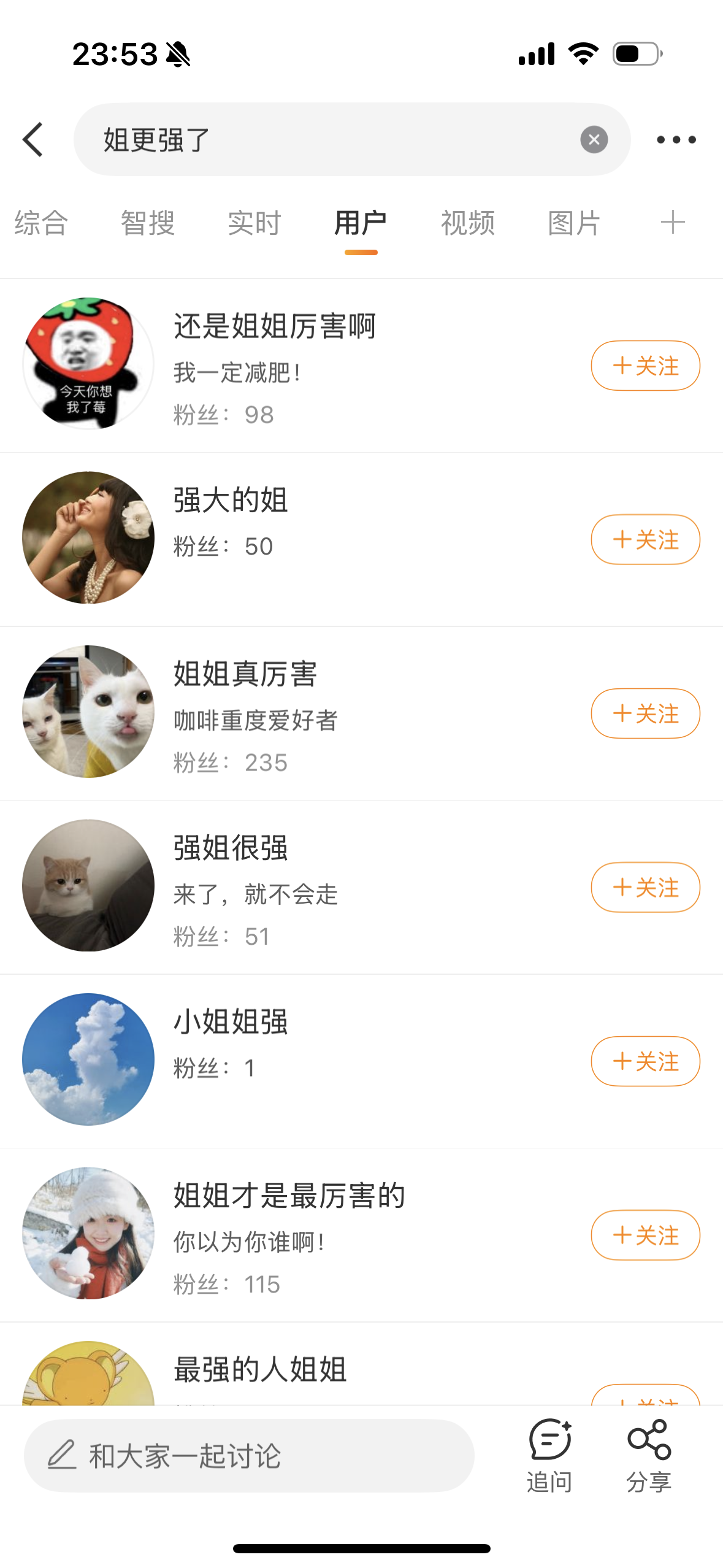This screenshot has height=1568, width=723.
Task: Follow user 强姐很强
Action: 645,888
